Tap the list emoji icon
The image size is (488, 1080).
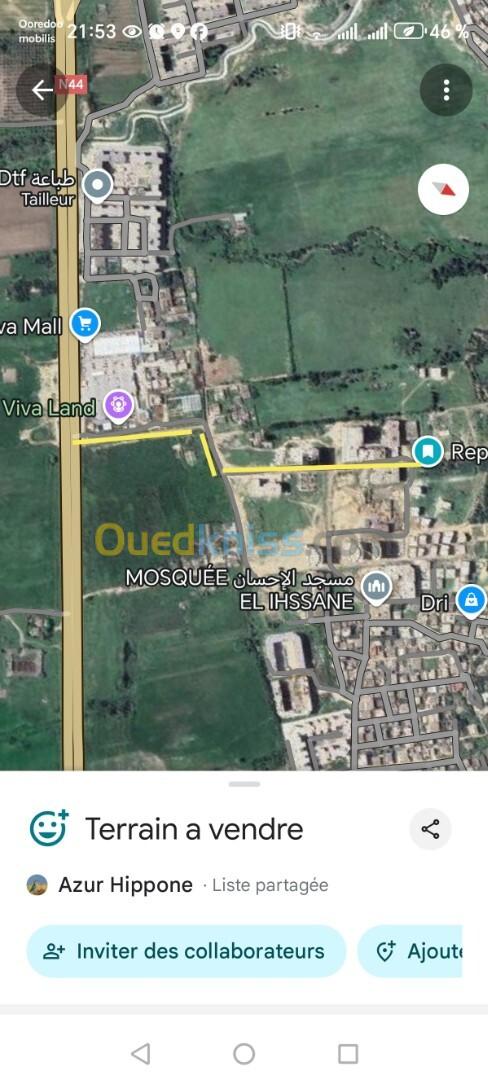48,828
